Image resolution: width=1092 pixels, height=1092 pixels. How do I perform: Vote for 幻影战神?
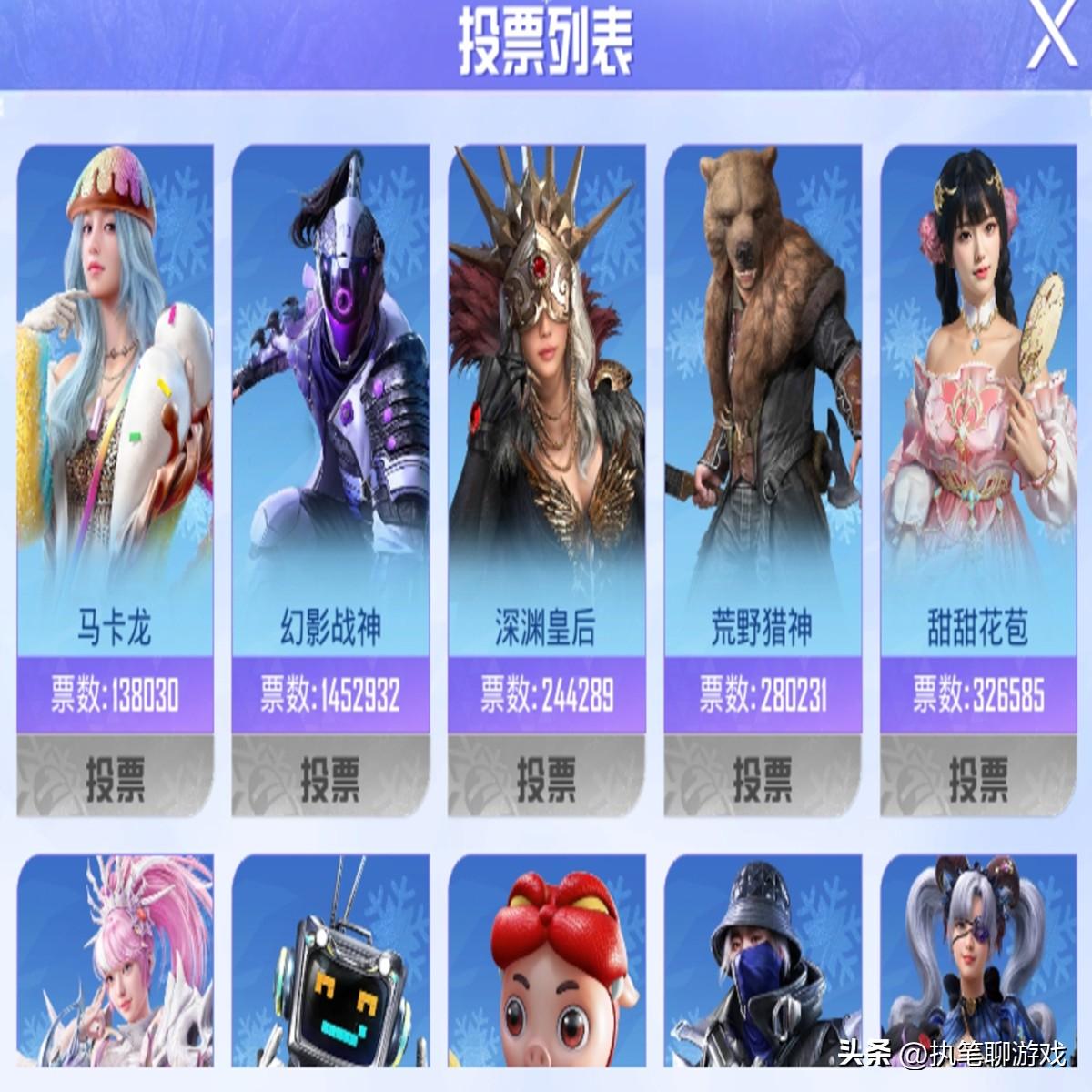point(330,778)
